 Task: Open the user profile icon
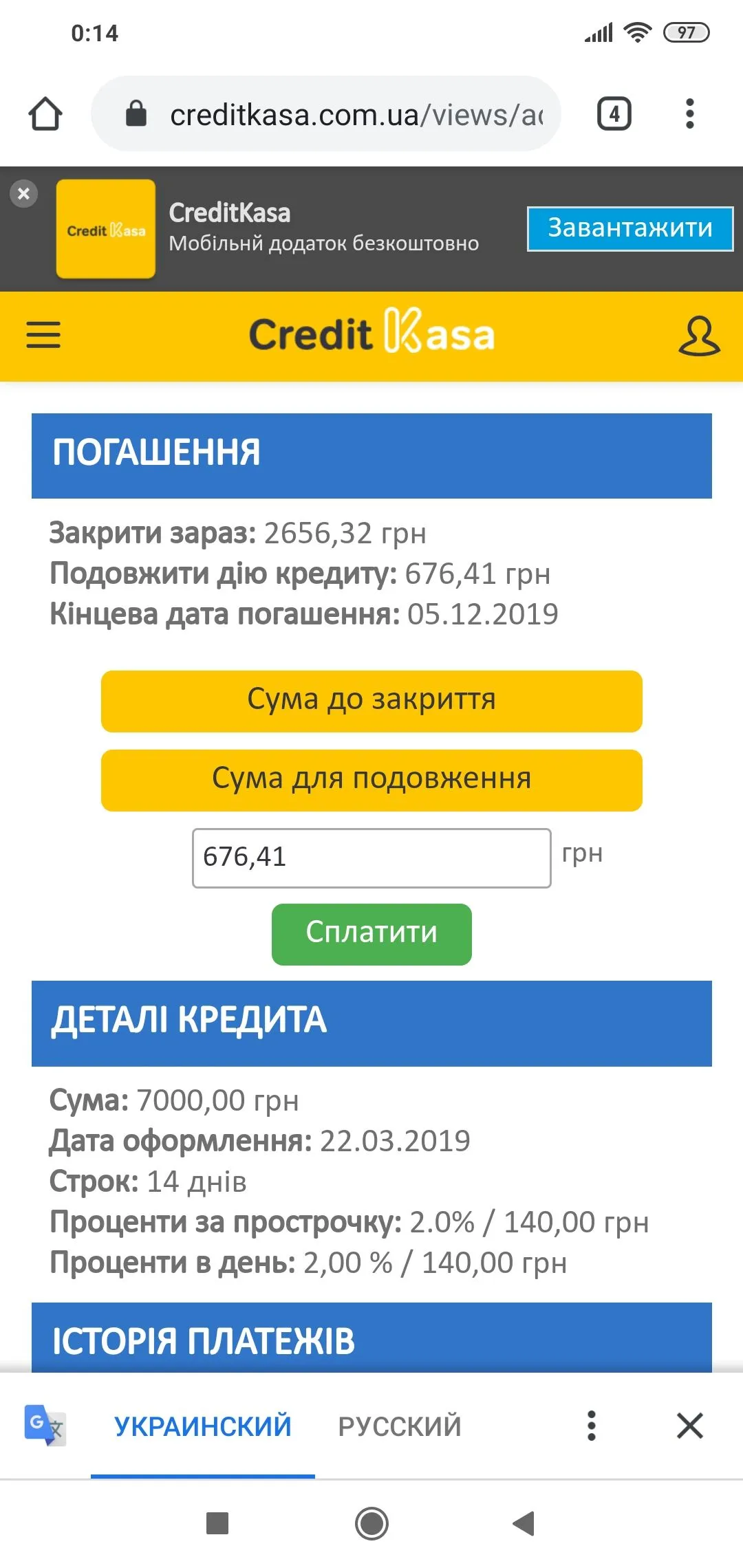coord(698,336)
